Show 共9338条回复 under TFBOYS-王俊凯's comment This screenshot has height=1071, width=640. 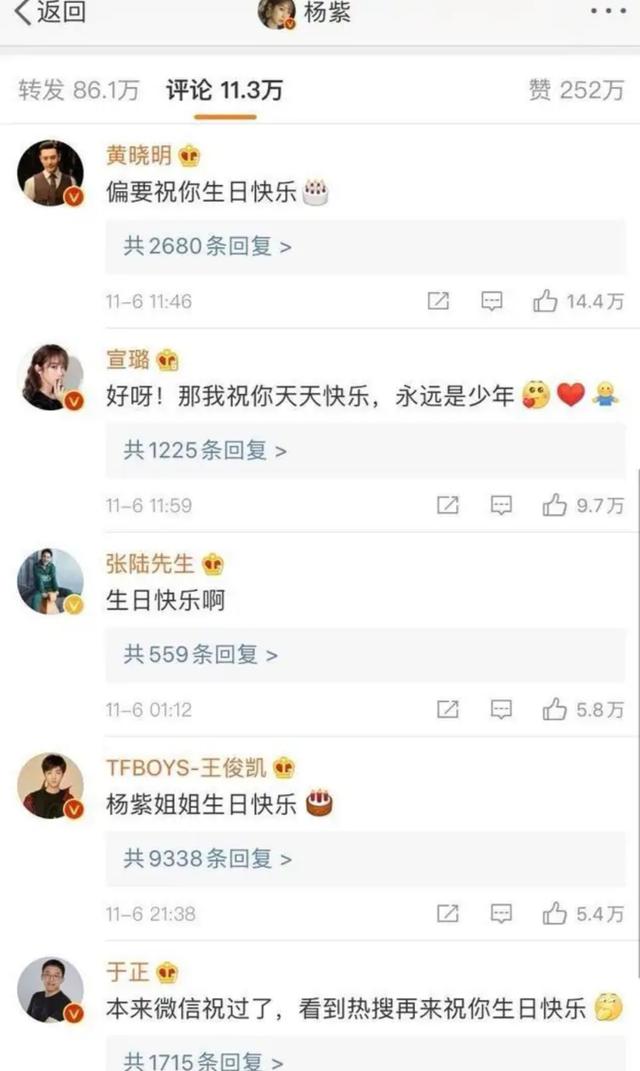pyautogui.click(x=208, y=859)
